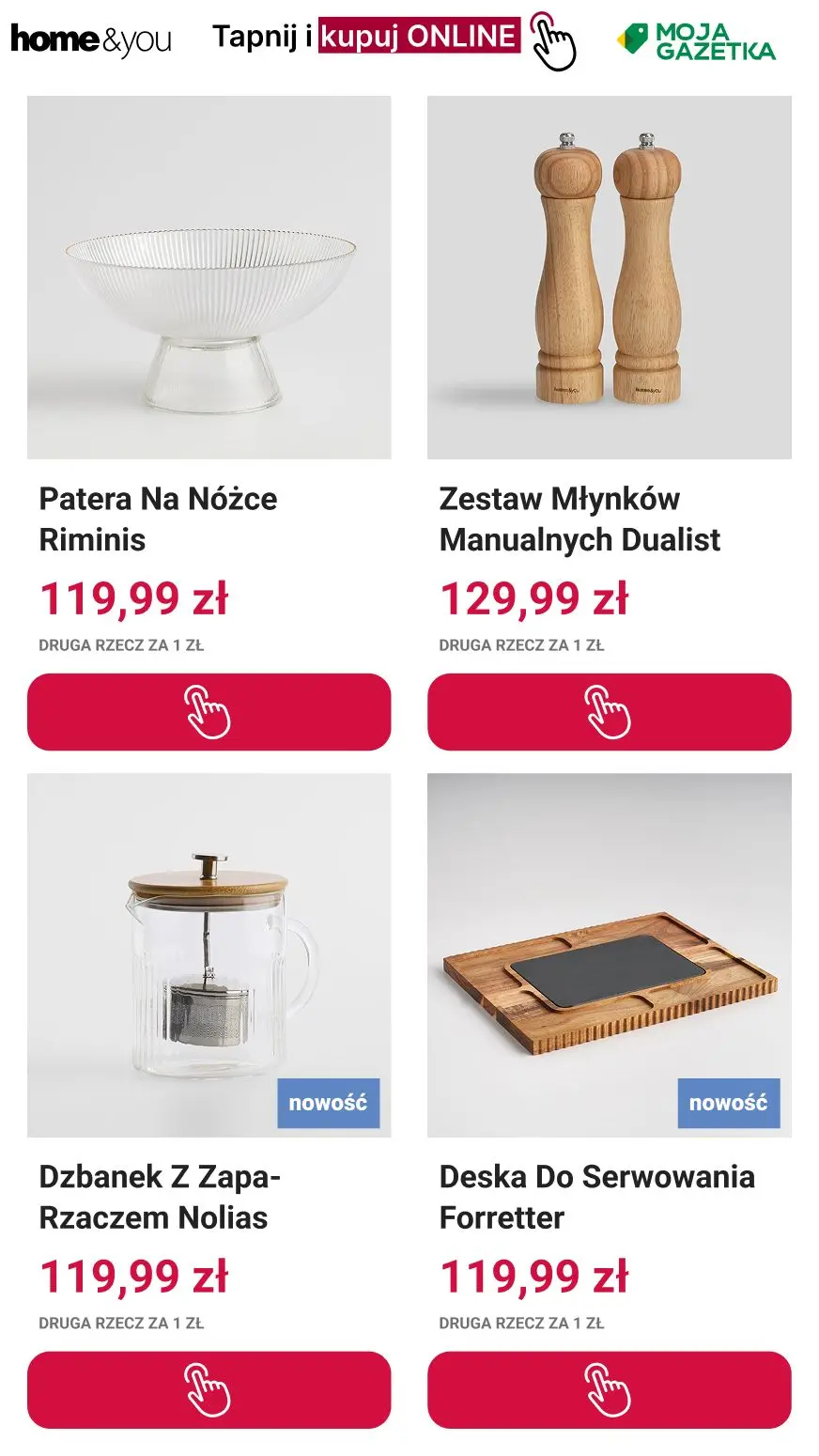Click the home&you logo
This screenshot has height=1456, width=819.
tap(89, 38)
